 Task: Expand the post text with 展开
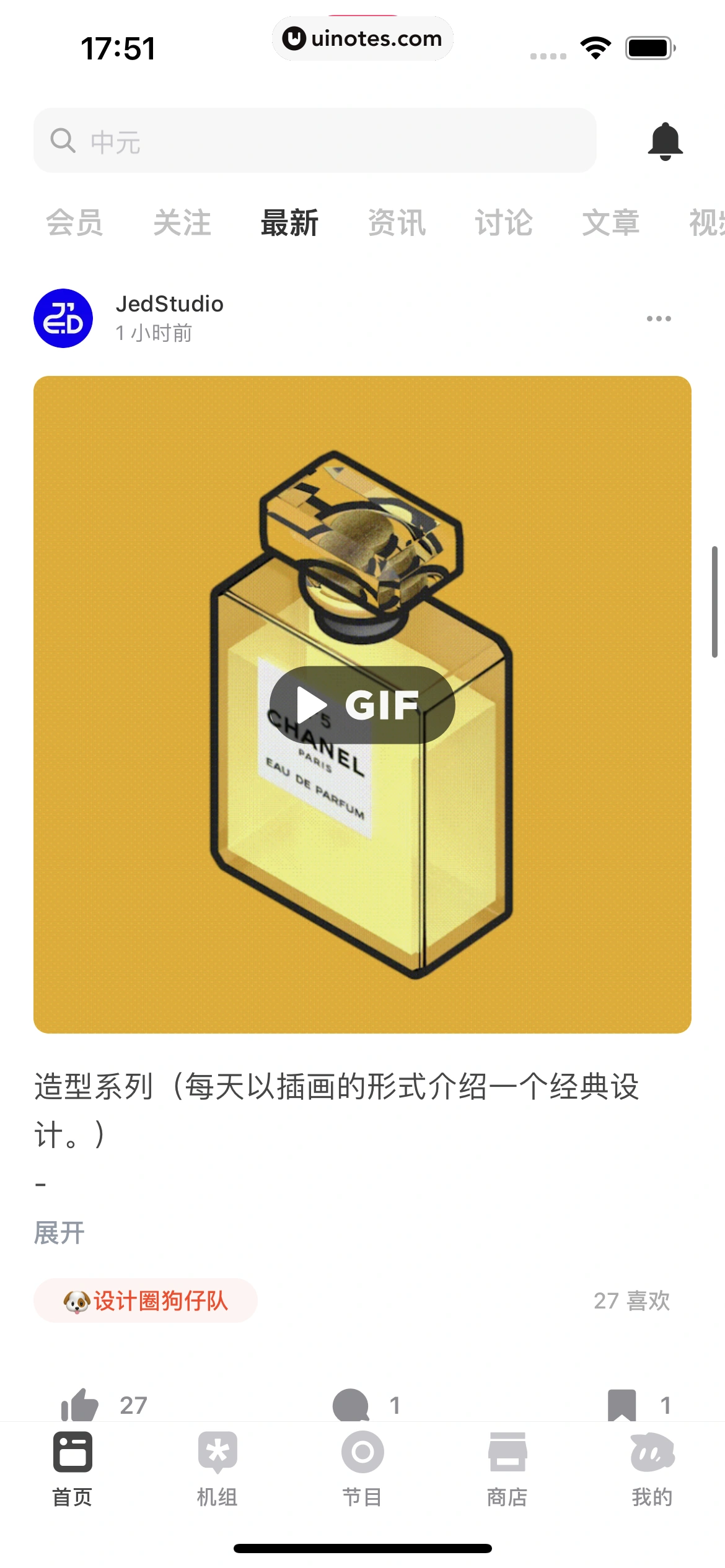coord(59,1233)
